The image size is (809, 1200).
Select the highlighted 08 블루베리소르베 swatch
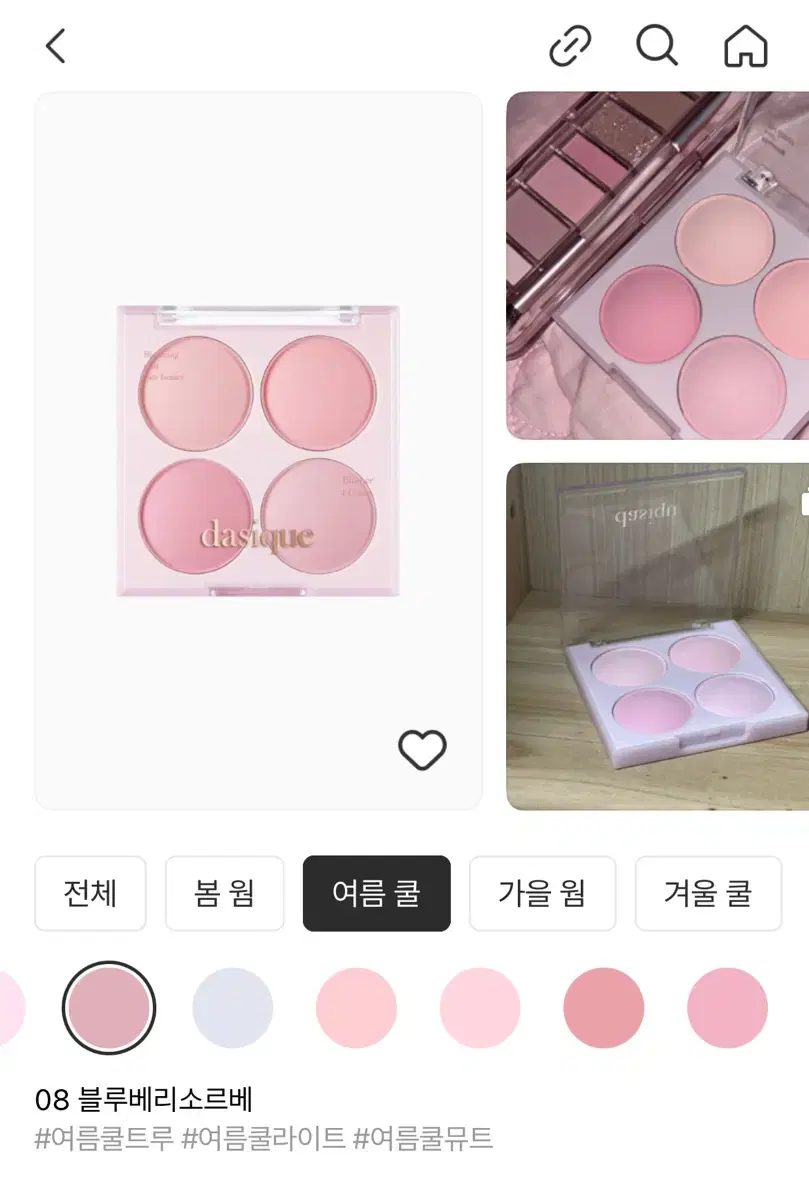coord(109,1007)
